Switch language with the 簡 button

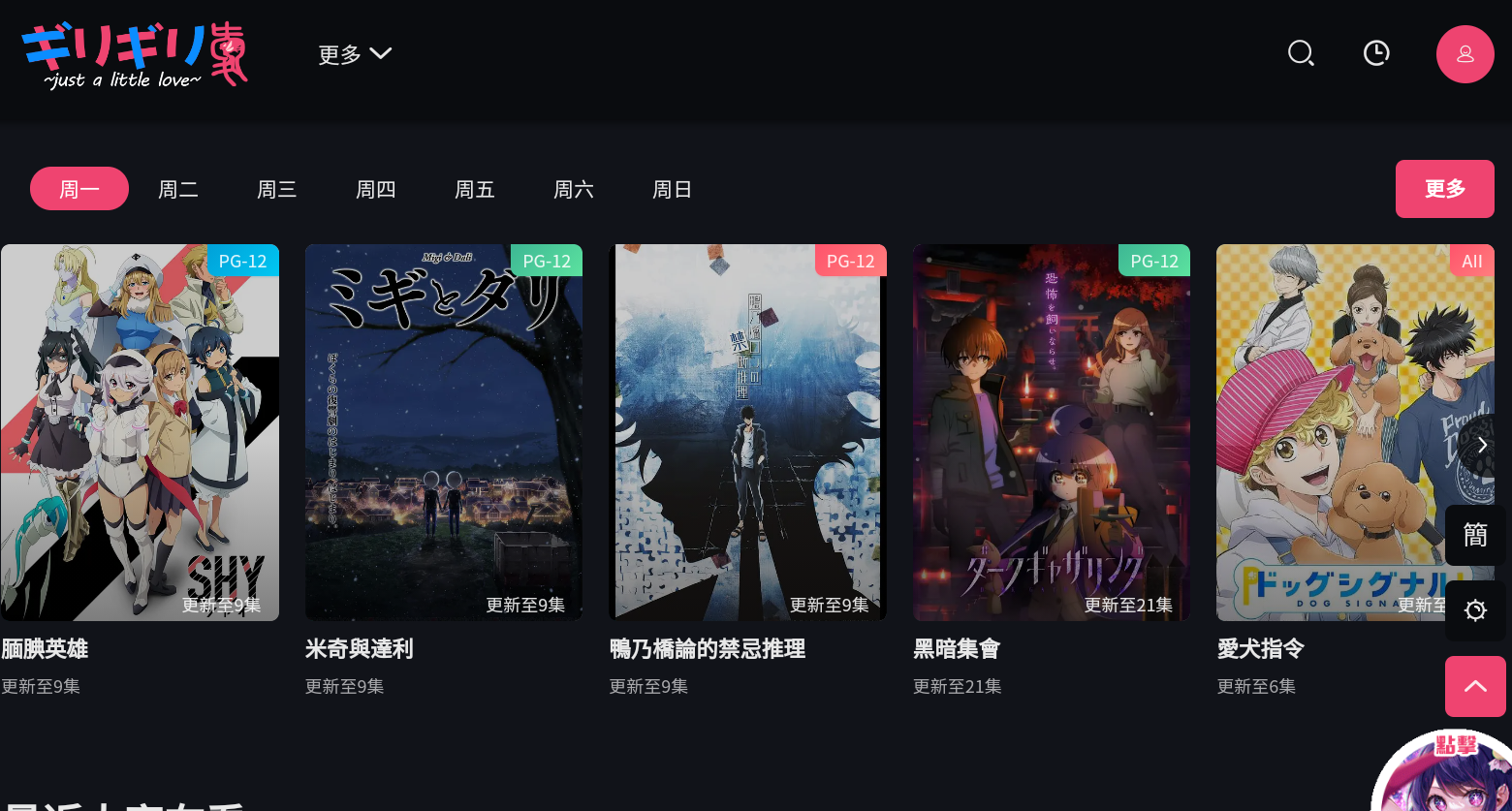1475,535
